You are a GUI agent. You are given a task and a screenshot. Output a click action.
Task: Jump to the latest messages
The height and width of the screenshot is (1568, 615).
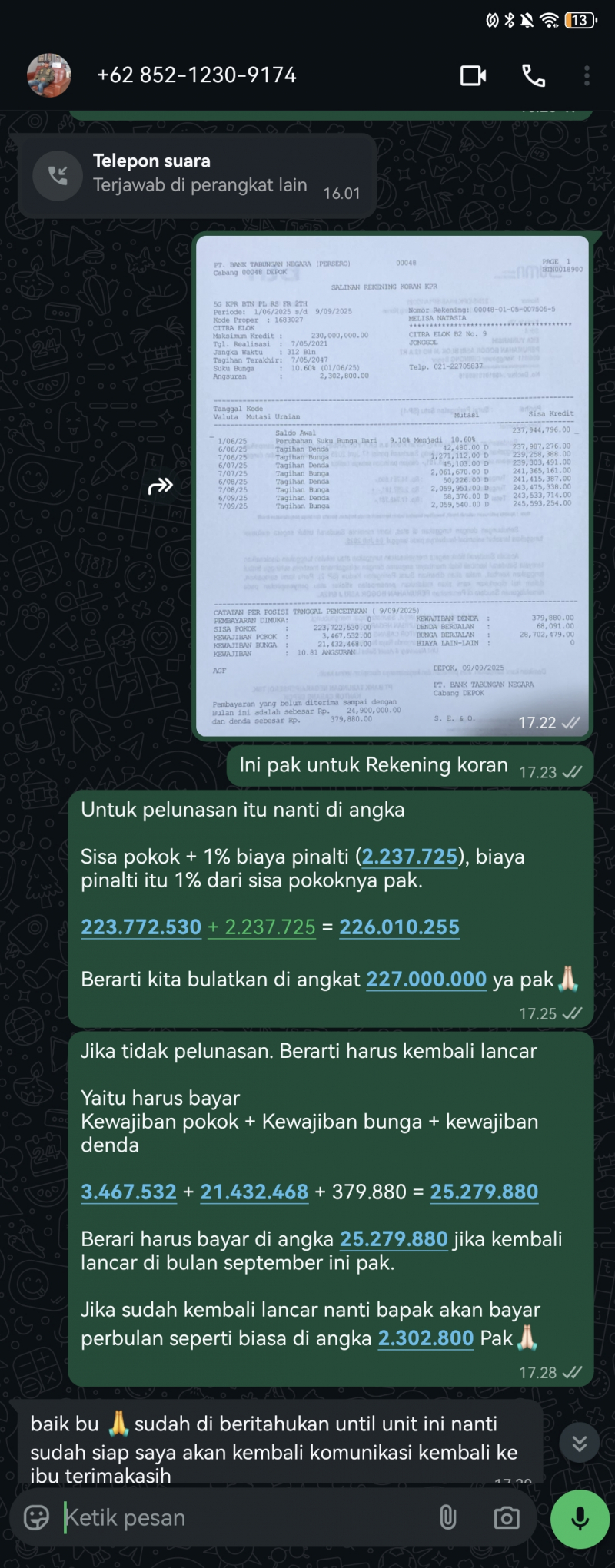[580, 1443]
